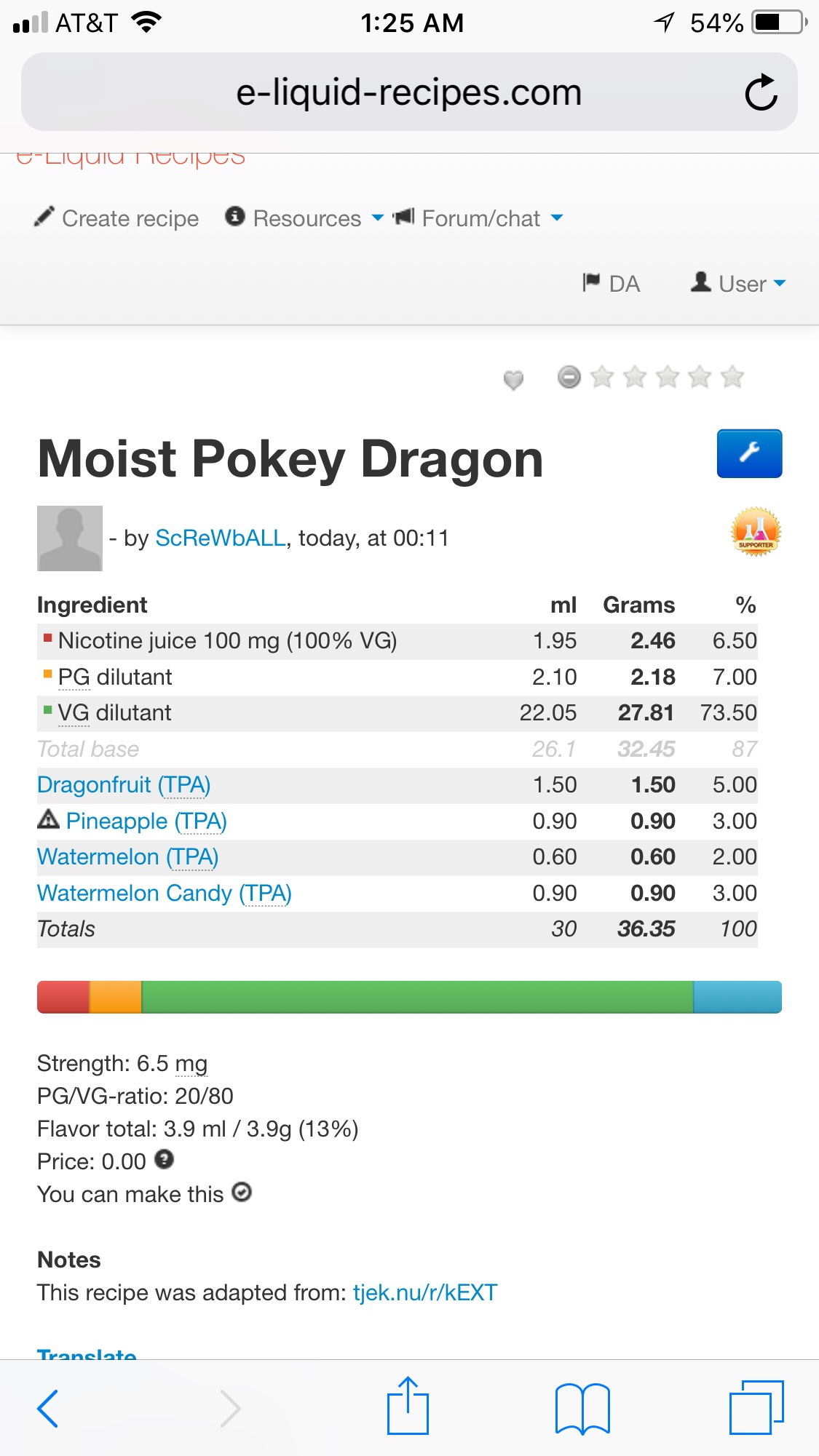Open the Pineapple (TPA) flavor page
Screen dimensions: 819x1456
146,822
